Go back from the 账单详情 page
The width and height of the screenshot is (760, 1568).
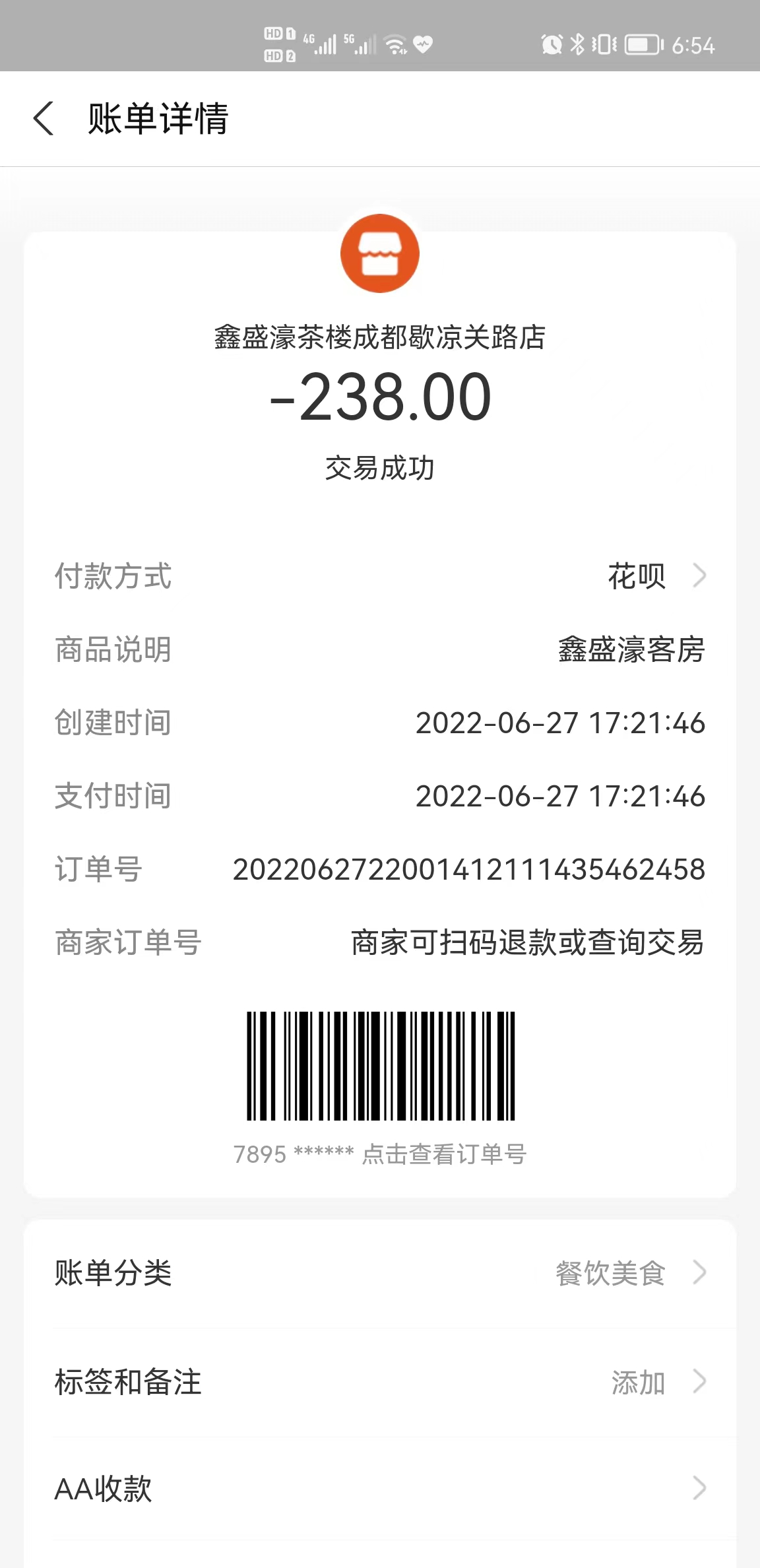(x=44, y=119)
